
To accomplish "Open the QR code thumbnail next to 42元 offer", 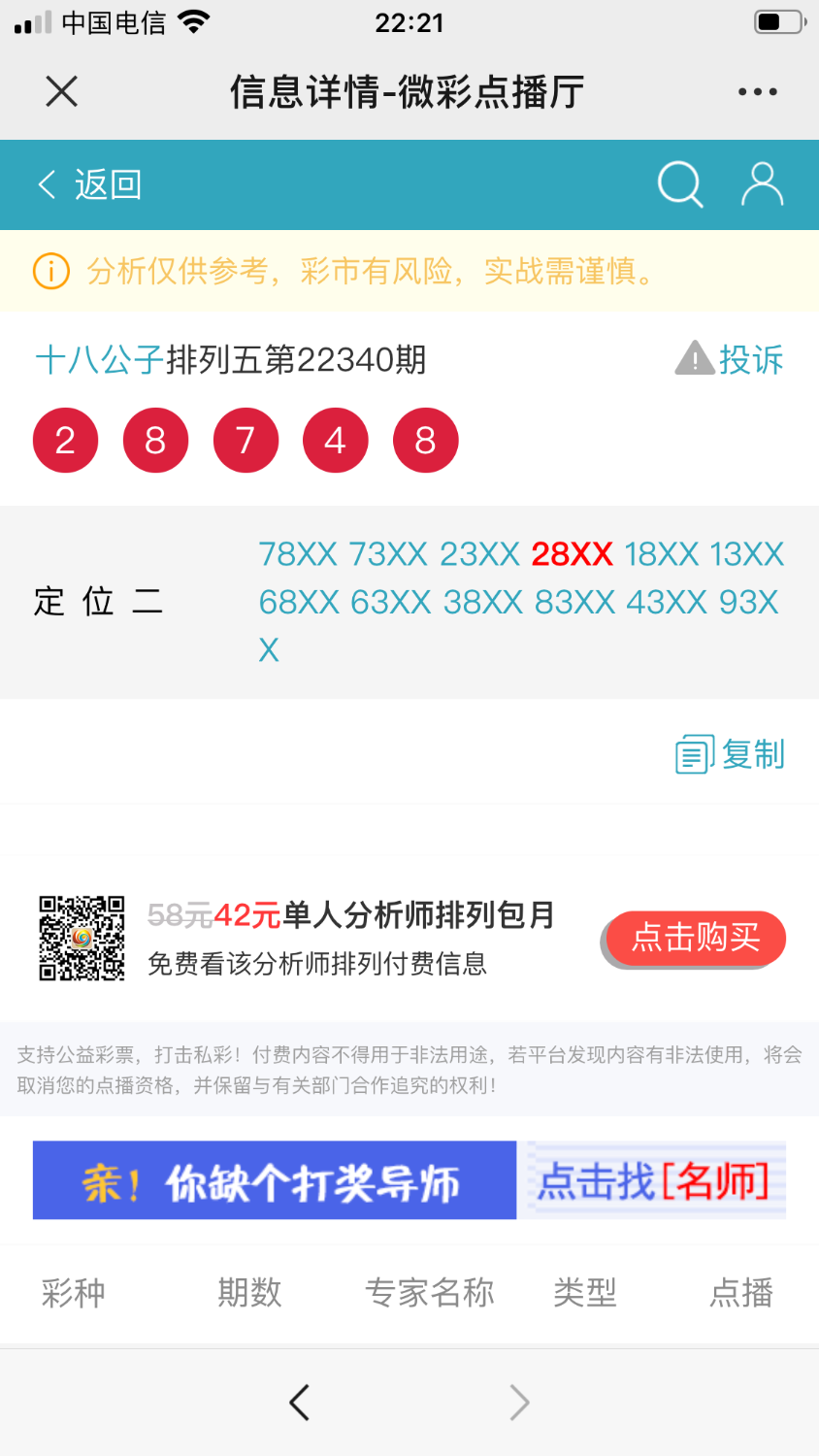I will (82, 939).
